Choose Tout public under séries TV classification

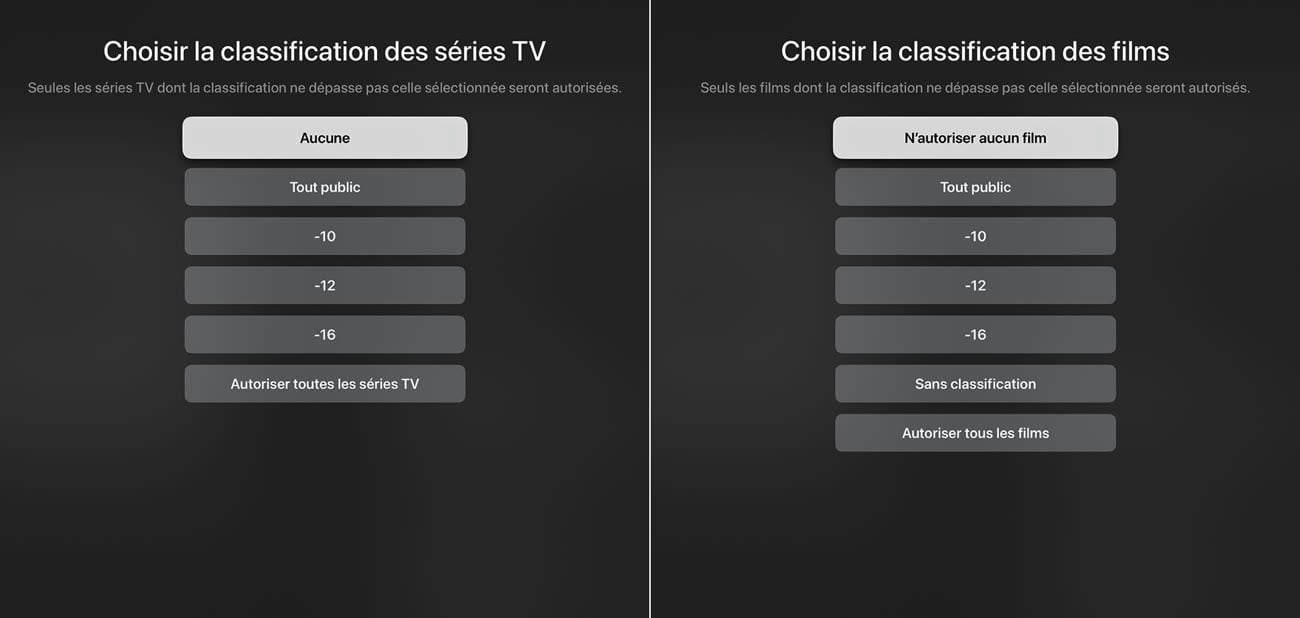coord(325,187)
